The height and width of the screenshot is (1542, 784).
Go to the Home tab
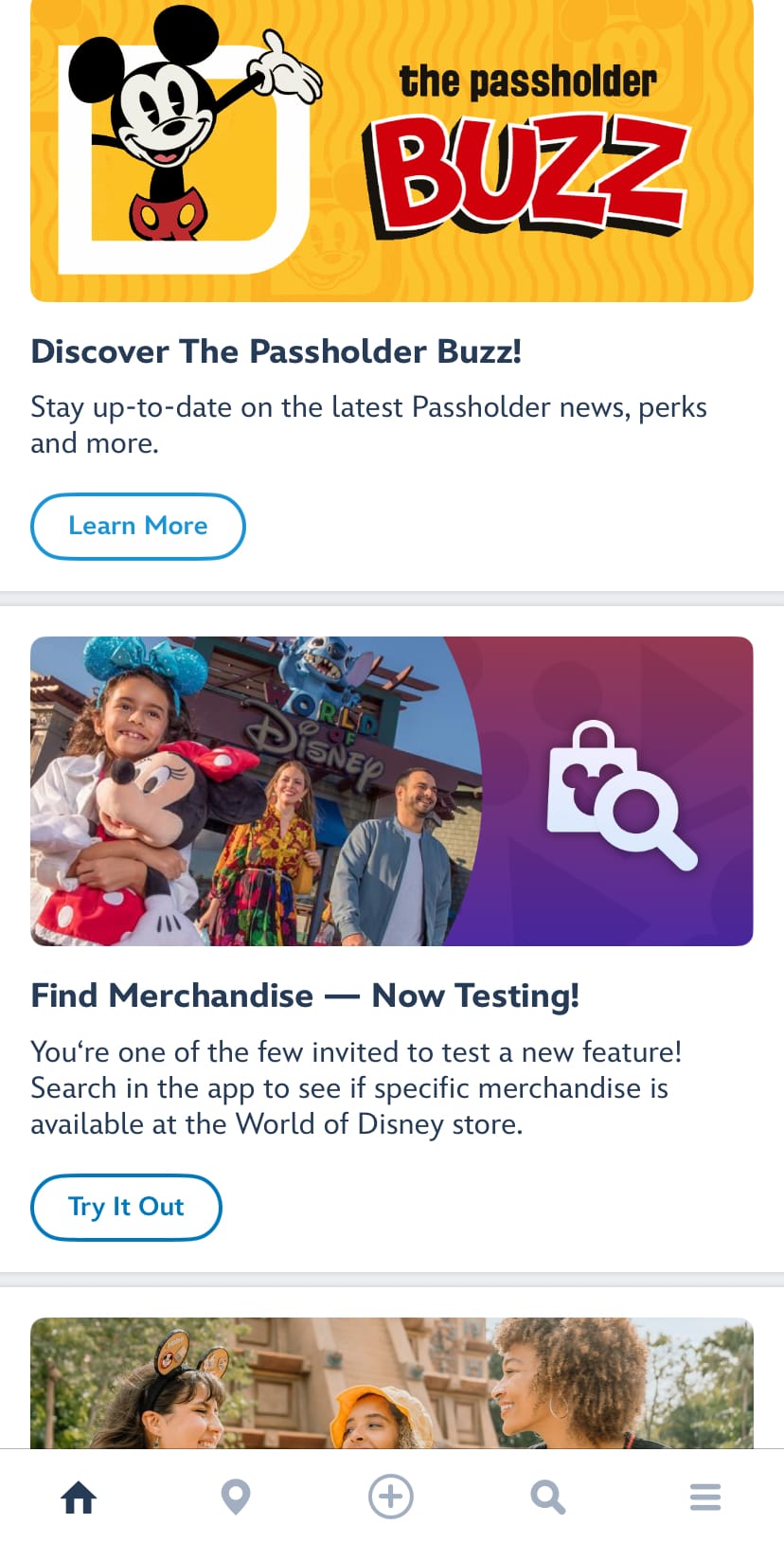pyautogui.click(x=79, y=1497)
